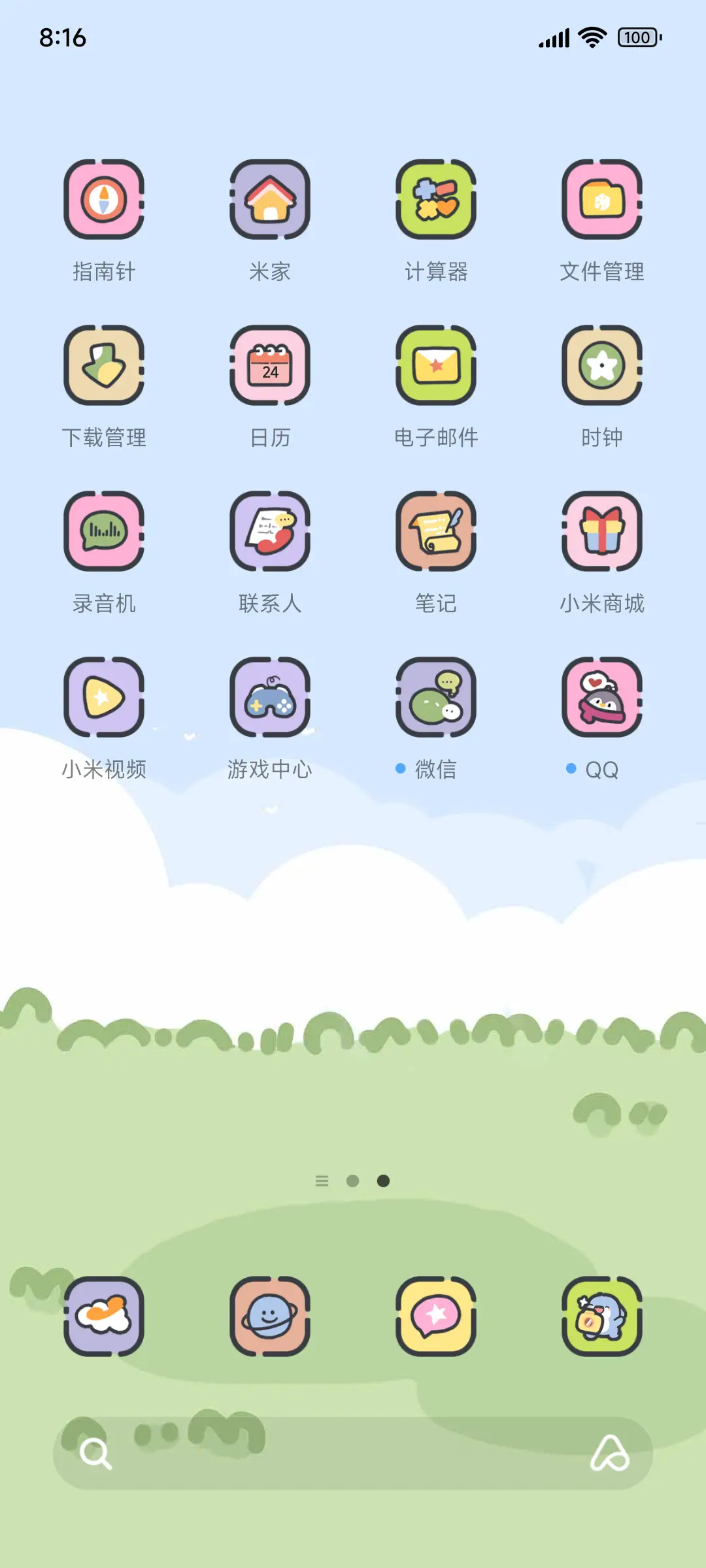Open WeChat 微信
Screen dimensions: 706x1568
click(435, 698)
